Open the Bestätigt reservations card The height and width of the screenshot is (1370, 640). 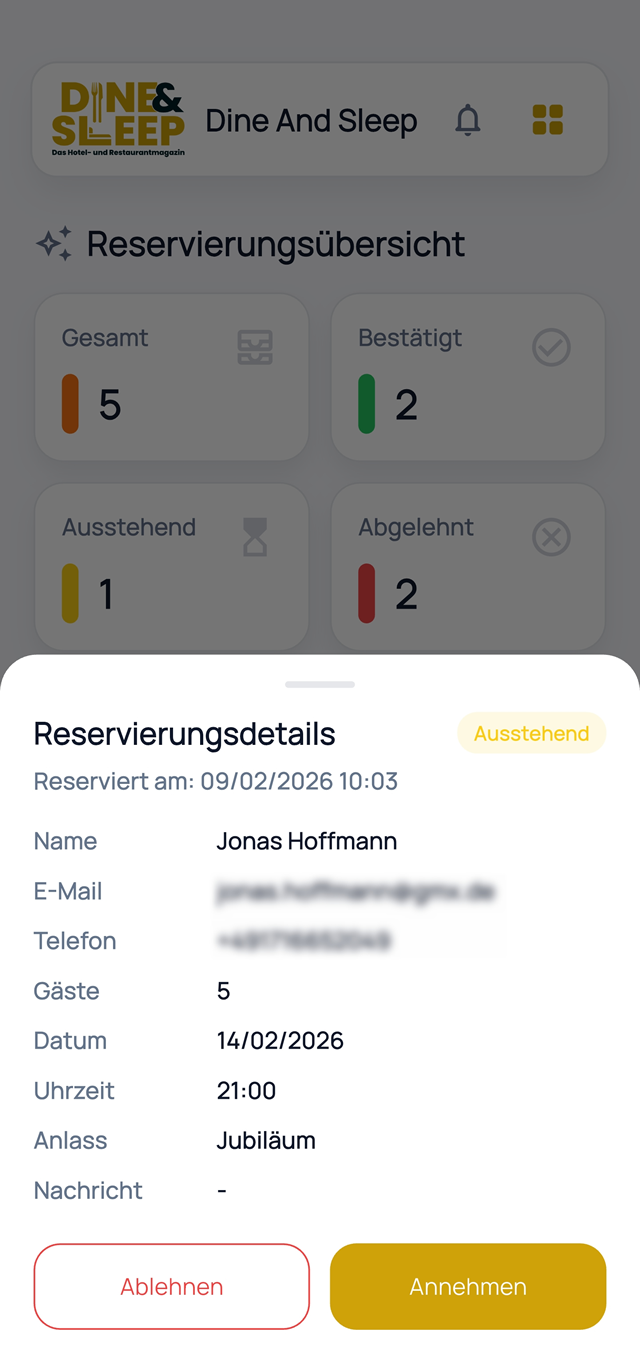click(468, 377)
